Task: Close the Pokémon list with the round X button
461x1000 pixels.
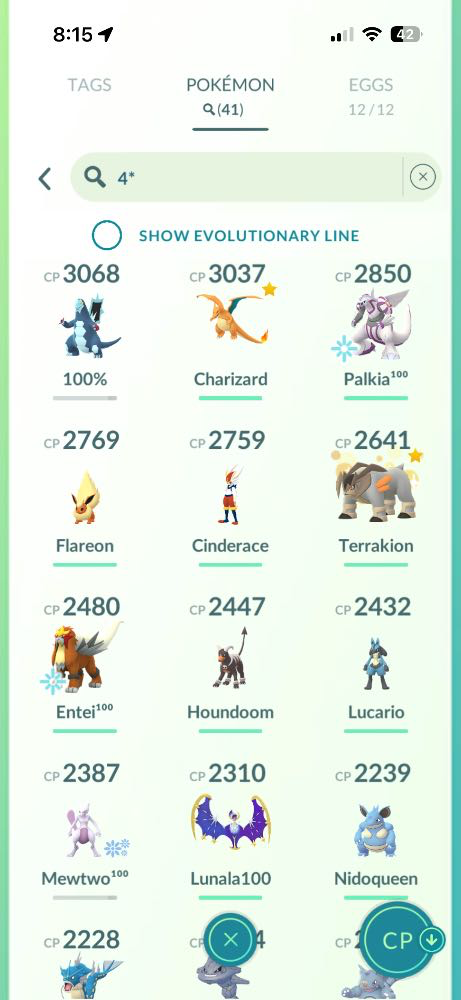Action: (x=231, y=939)
